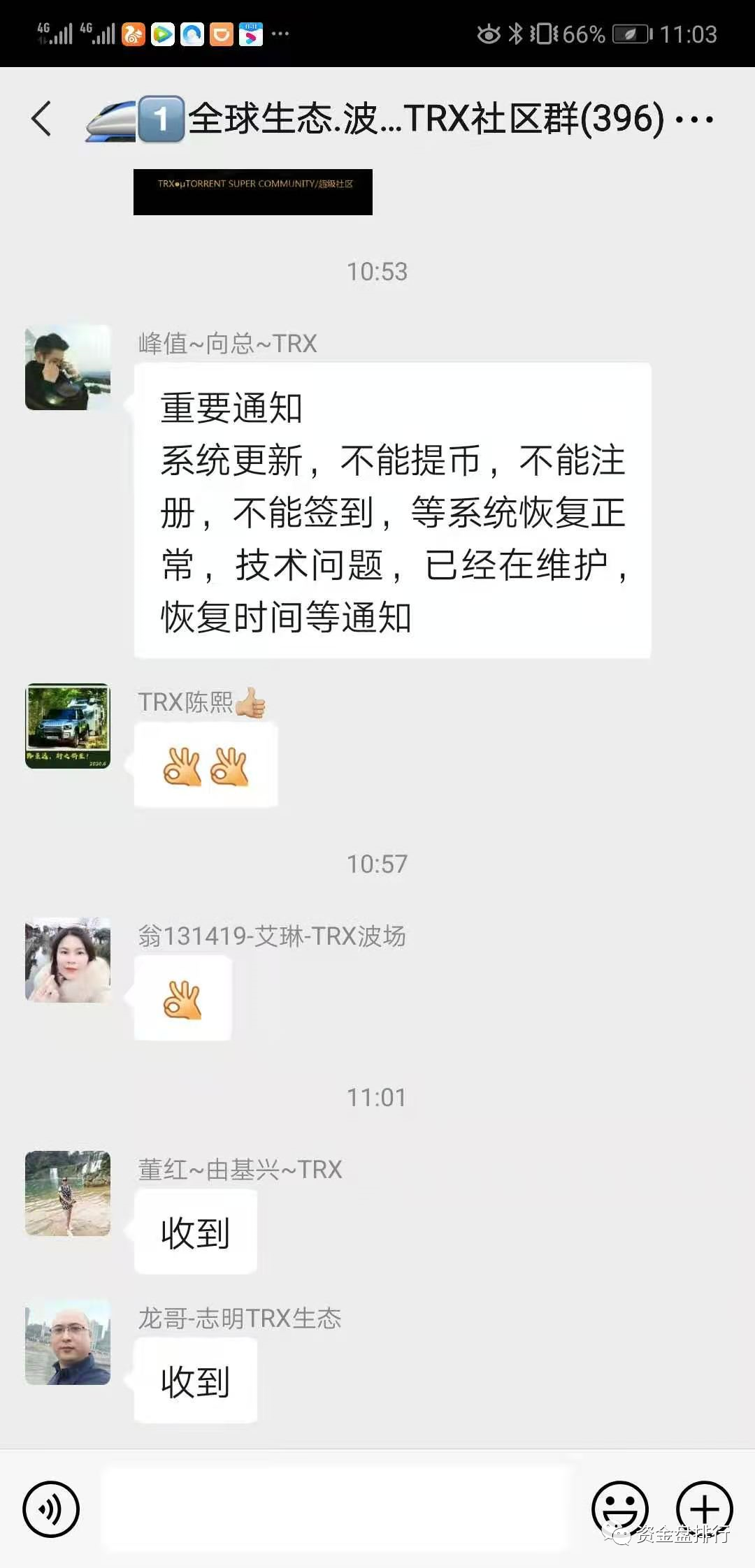Open the plus attachment menu
Viewport: 755px width, 1568px height.
tap(704, 1509)
